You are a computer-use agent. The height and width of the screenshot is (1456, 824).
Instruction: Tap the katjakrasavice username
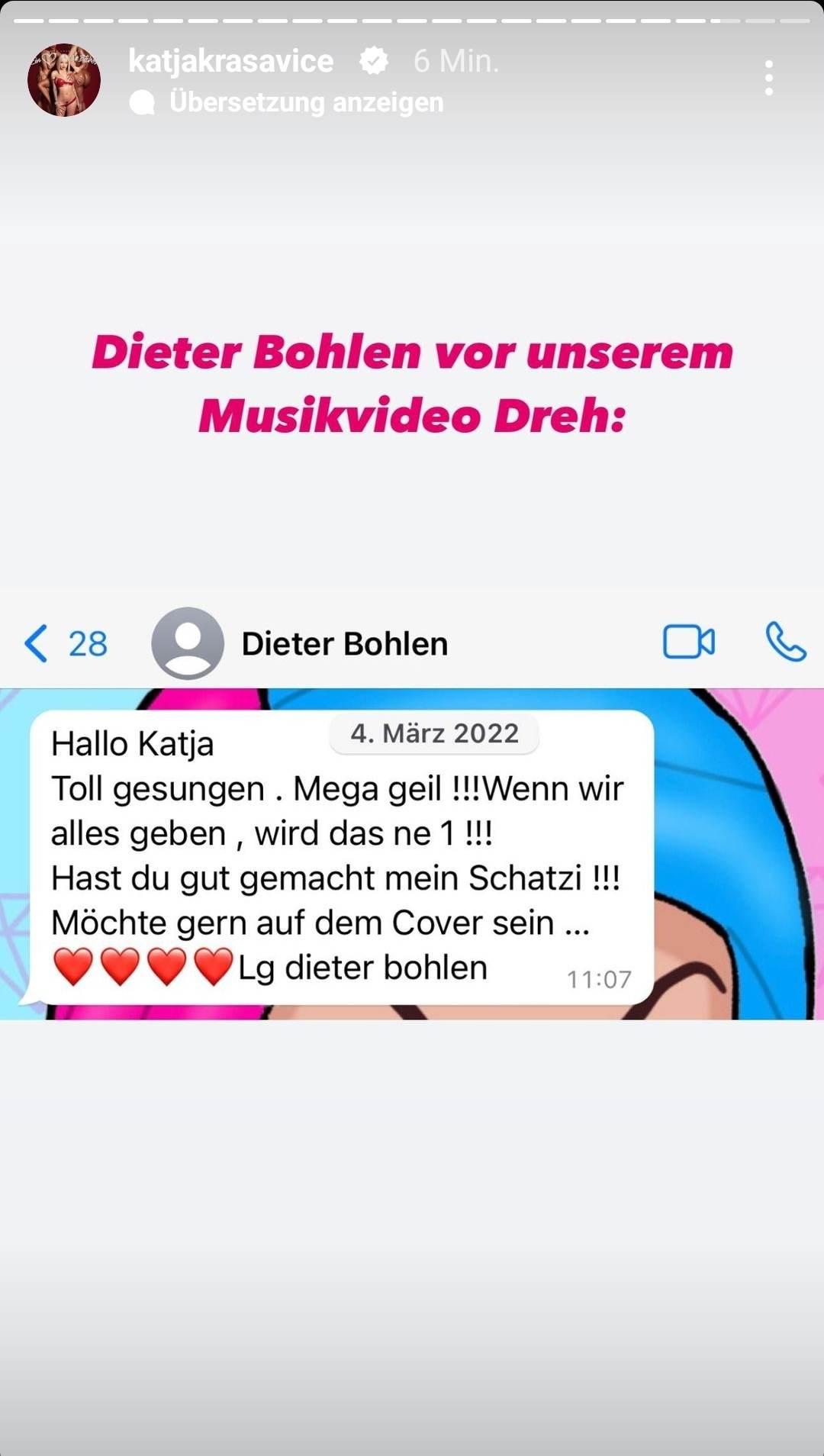pyautogui.click(x=230, y=61)
